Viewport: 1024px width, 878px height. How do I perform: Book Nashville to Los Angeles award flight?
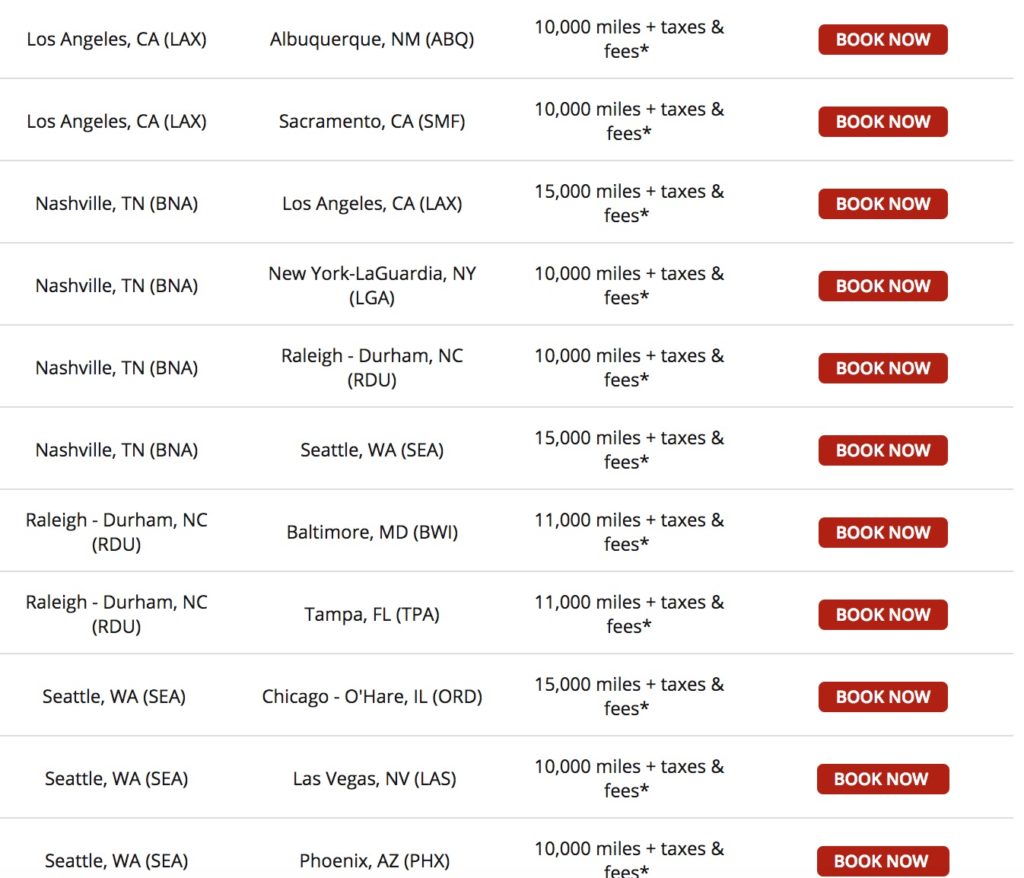[882, 204]
